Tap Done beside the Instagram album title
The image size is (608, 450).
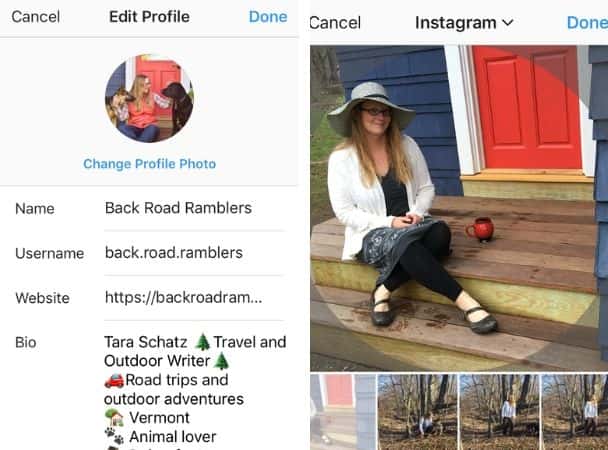click(587, 23)
